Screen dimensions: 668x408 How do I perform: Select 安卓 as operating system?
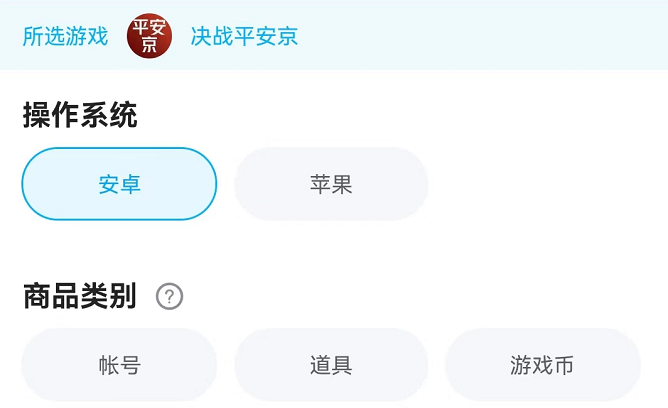119,184
